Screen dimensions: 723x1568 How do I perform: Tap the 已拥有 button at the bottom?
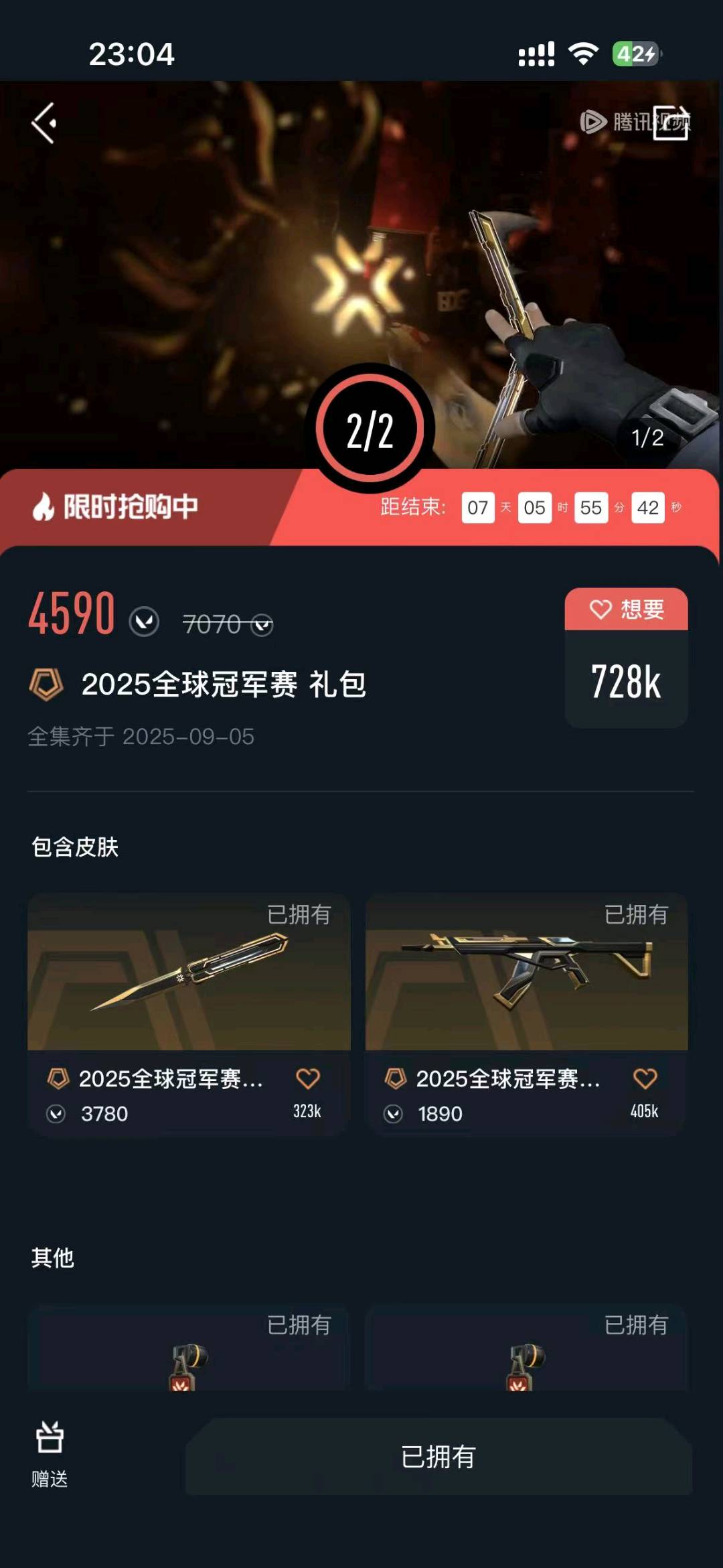point(438,1457)
